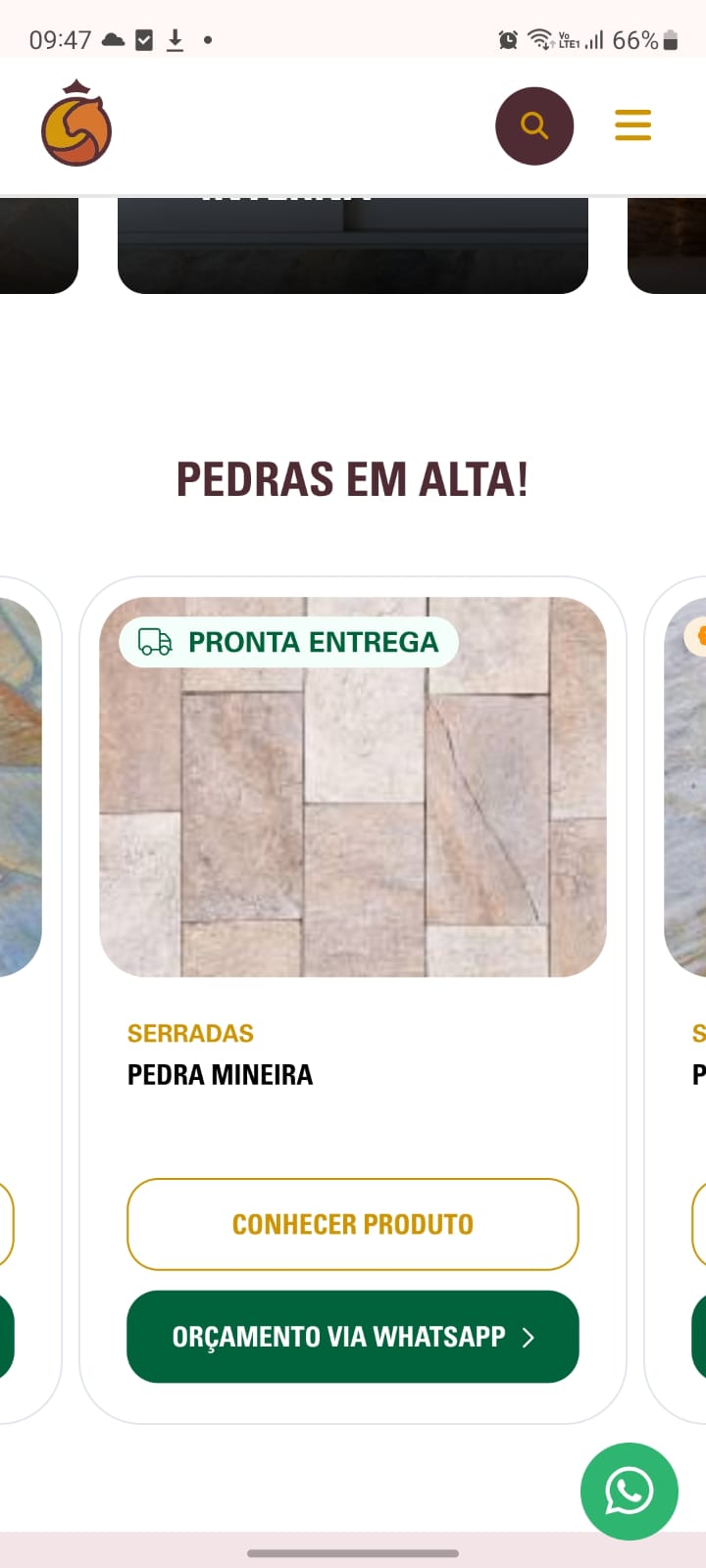Open the floating WhatsApp chat button
The image size is (706, 1568).
[x=629, y=1491]
